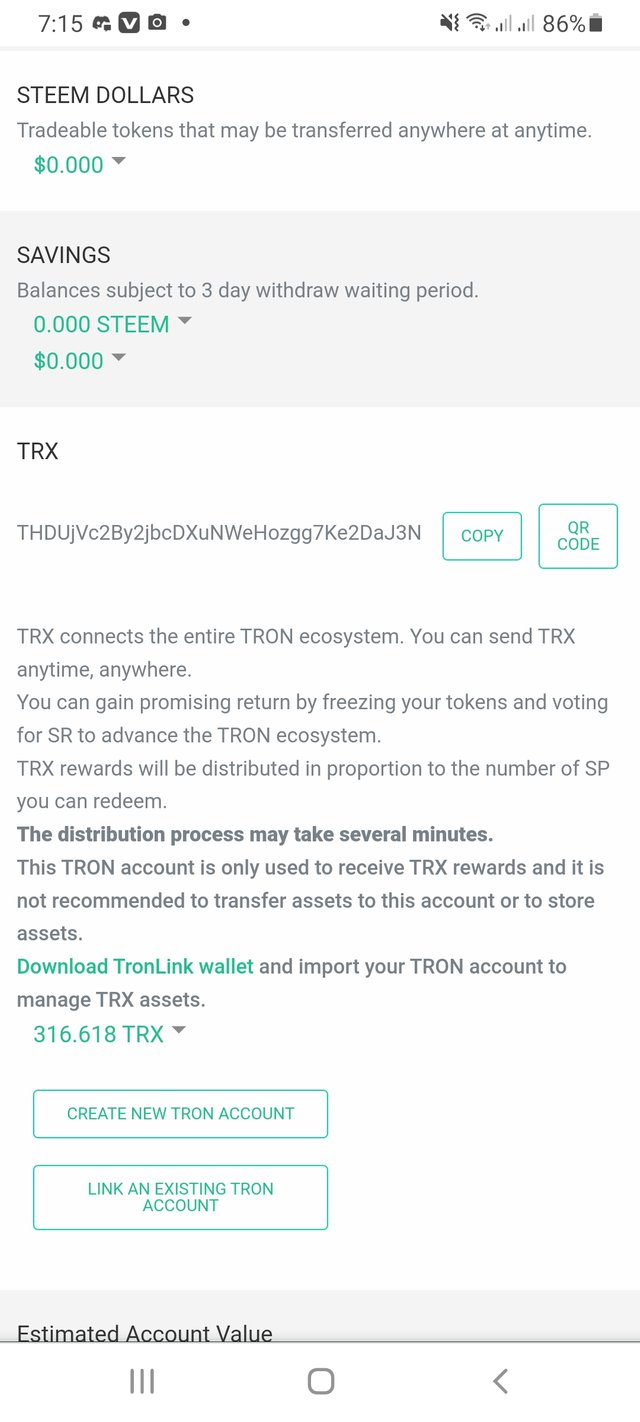The height and width of the screenshot is (1422, 640).
Task: Open the 0.000 STEEM savings dropdown
Action: 112,325
